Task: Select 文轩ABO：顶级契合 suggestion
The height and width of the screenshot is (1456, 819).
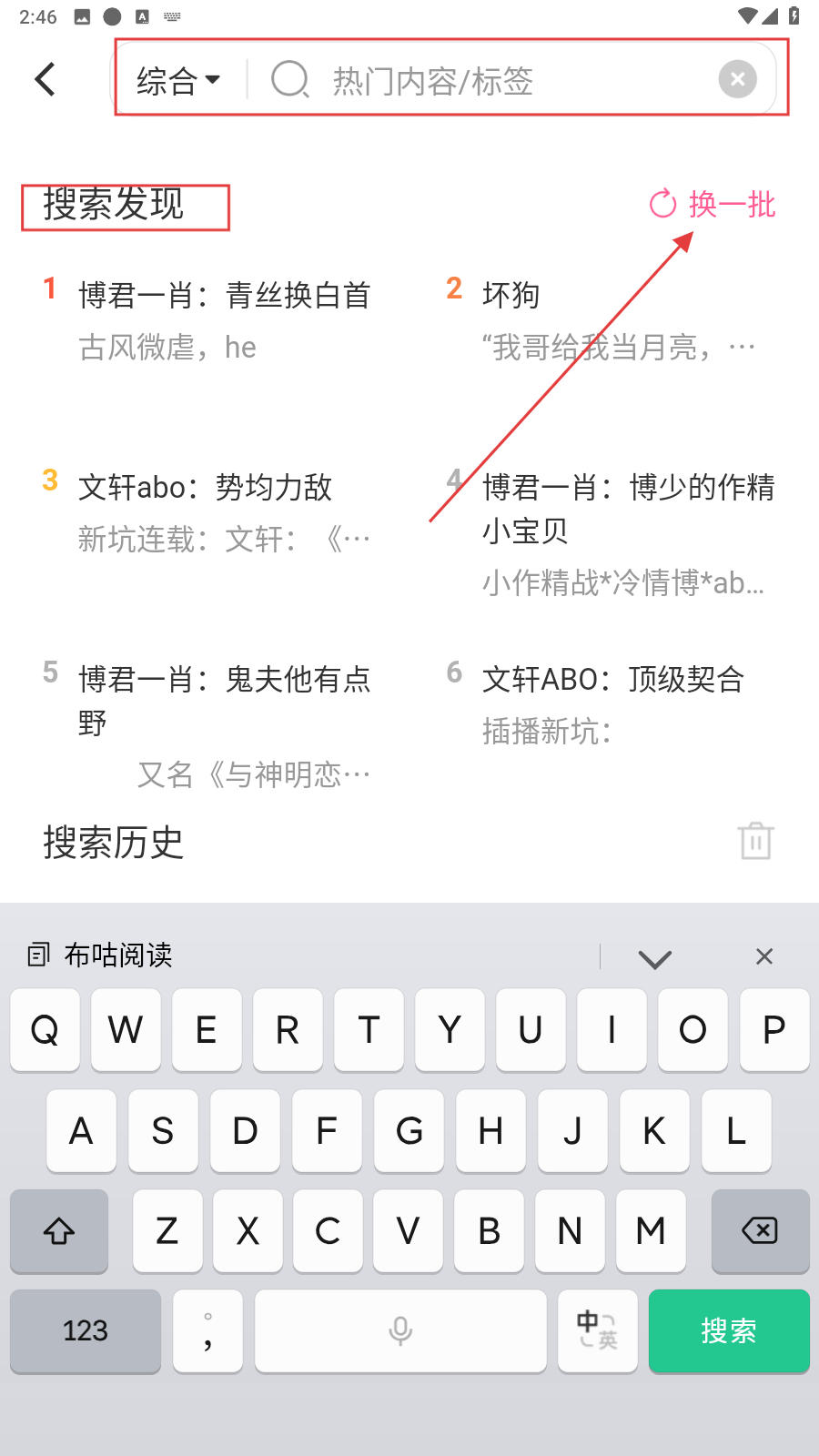Action: point(613,679)
